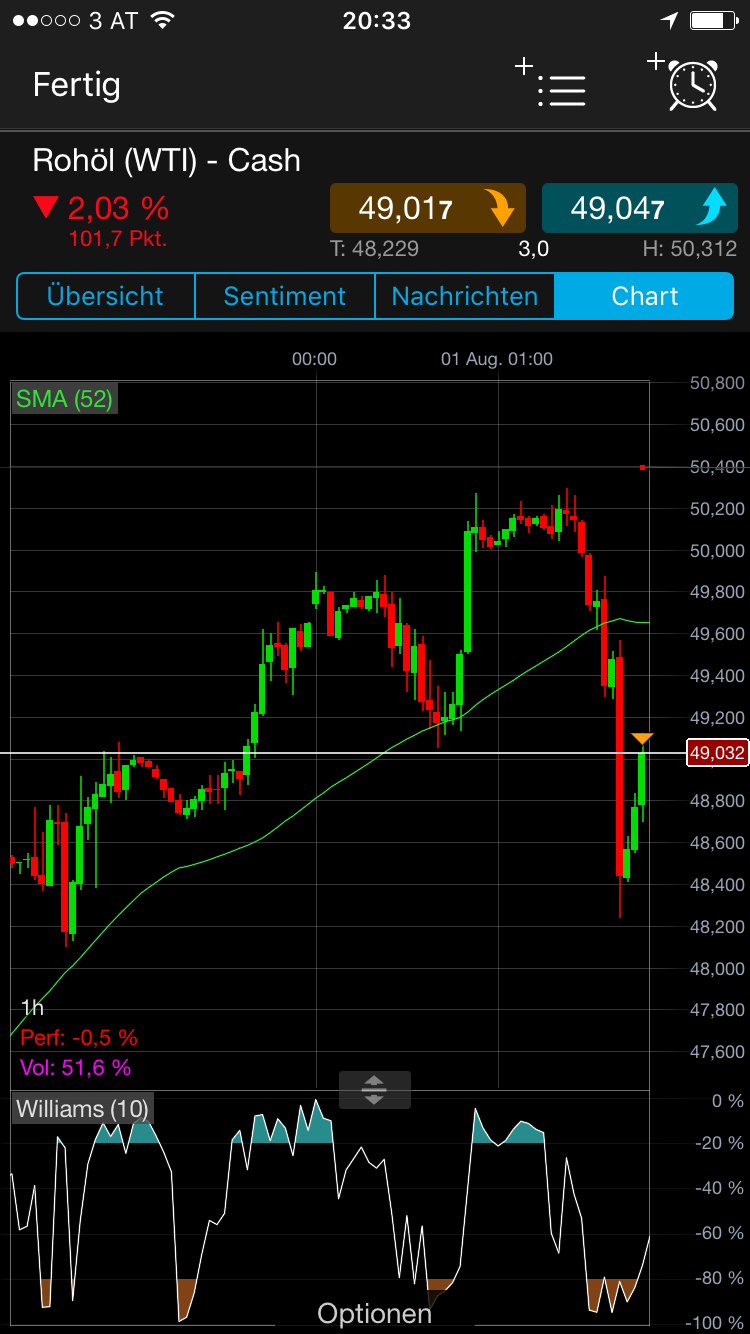Select the SMA (52) indicator label
This screenshot has width=750, height=1334.
64,397
